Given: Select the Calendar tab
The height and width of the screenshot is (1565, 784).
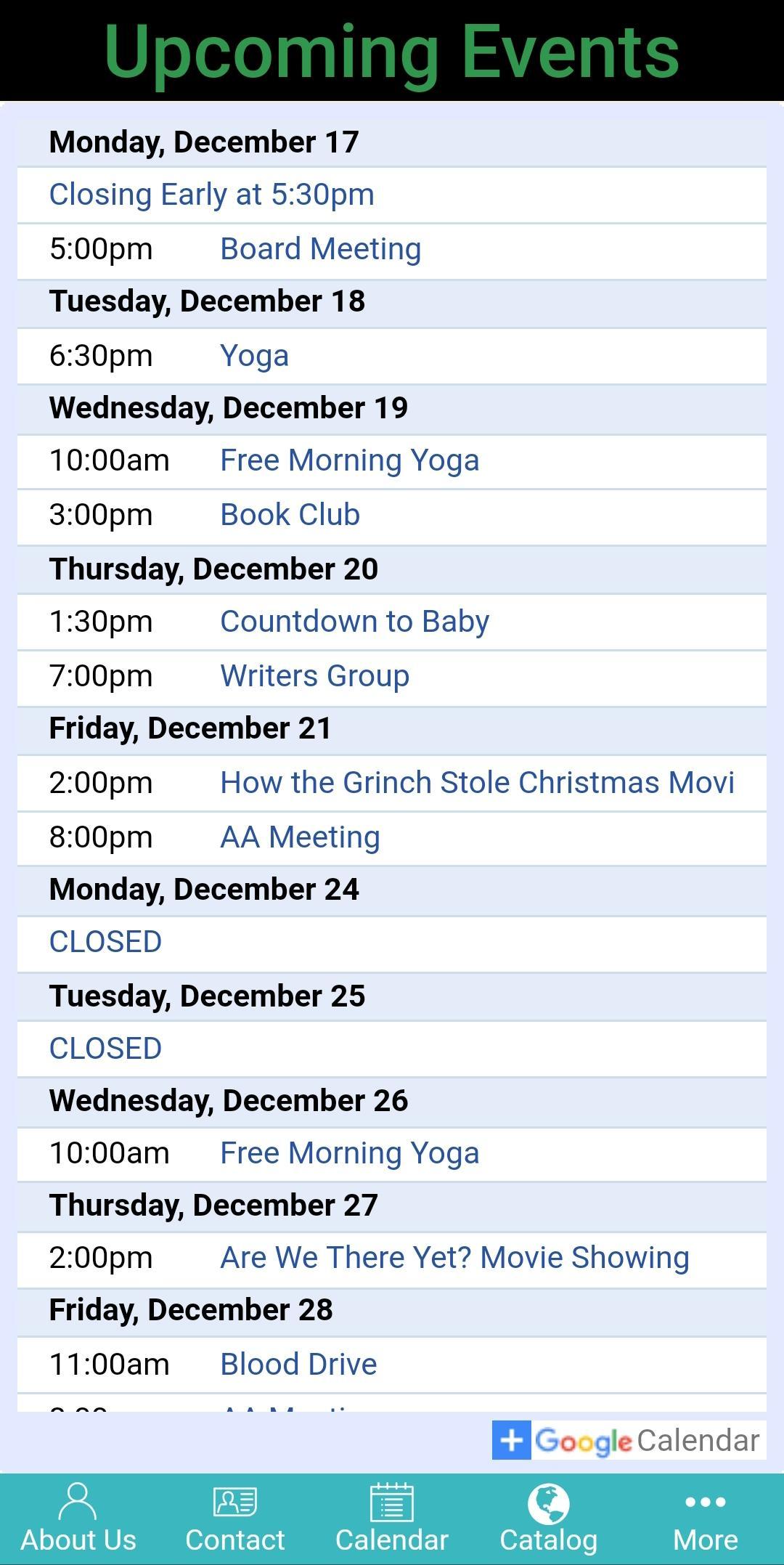Looking at the screenshot, I should [392, 1518].
